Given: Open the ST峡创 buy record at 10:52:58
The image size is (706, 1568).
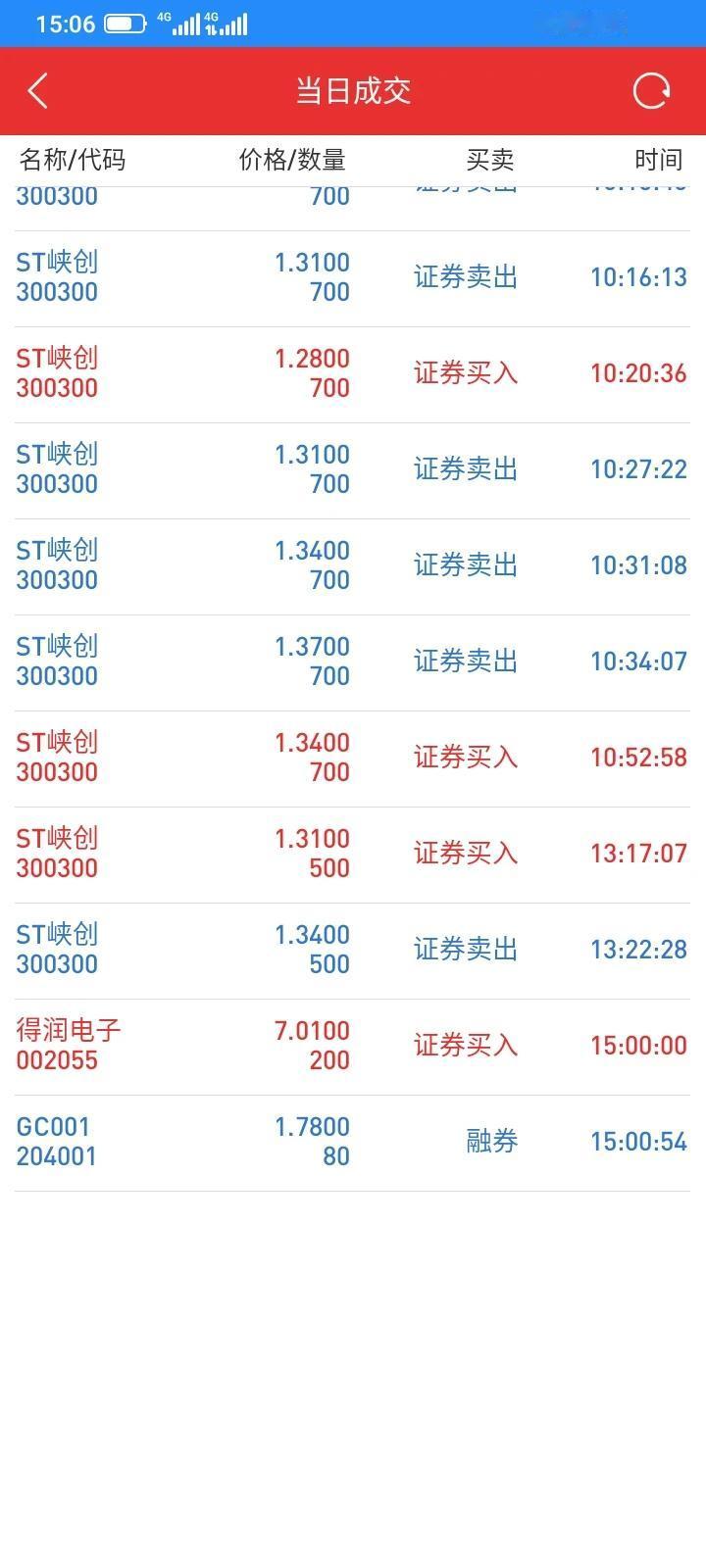Looking at the screenshot, I should tap(352, 759).
